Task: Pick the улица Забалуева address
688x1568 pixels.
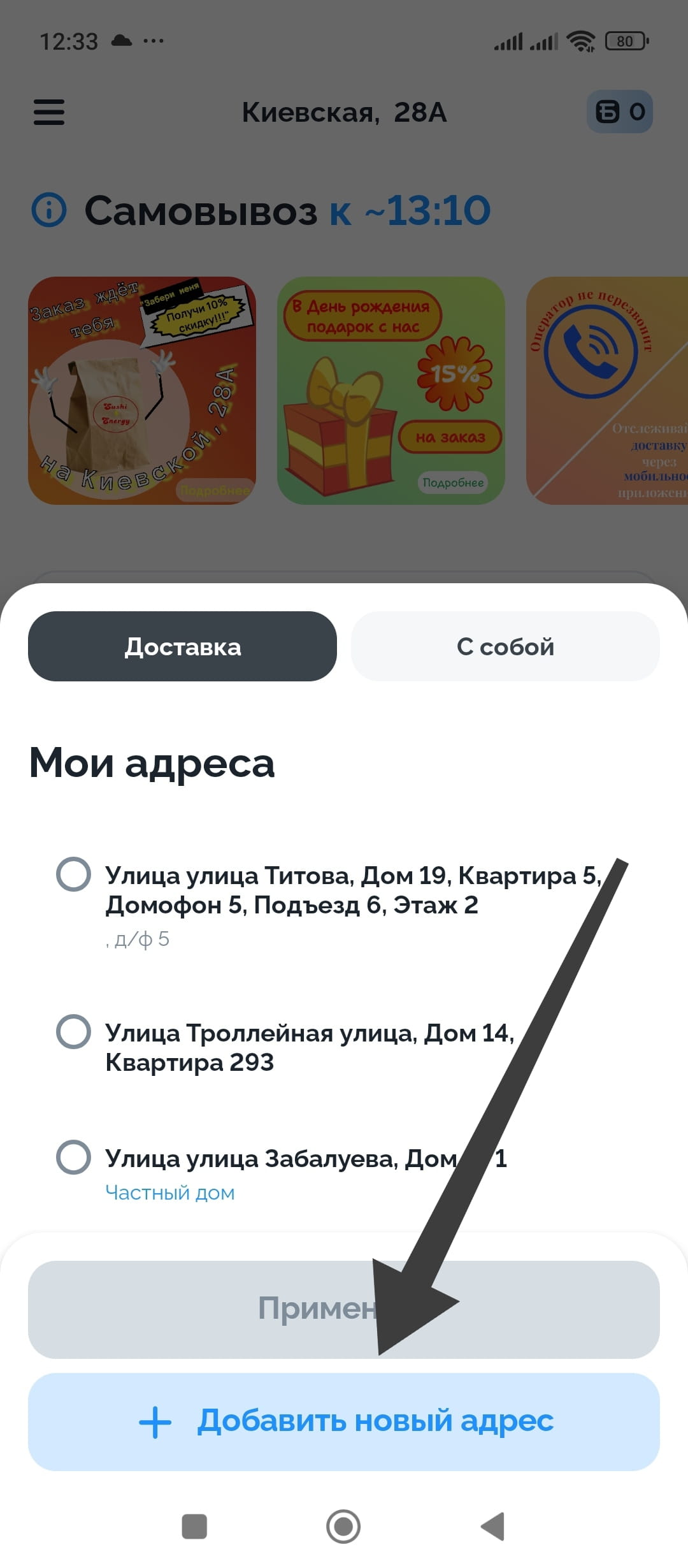Action: click(x=74, y=1157)
